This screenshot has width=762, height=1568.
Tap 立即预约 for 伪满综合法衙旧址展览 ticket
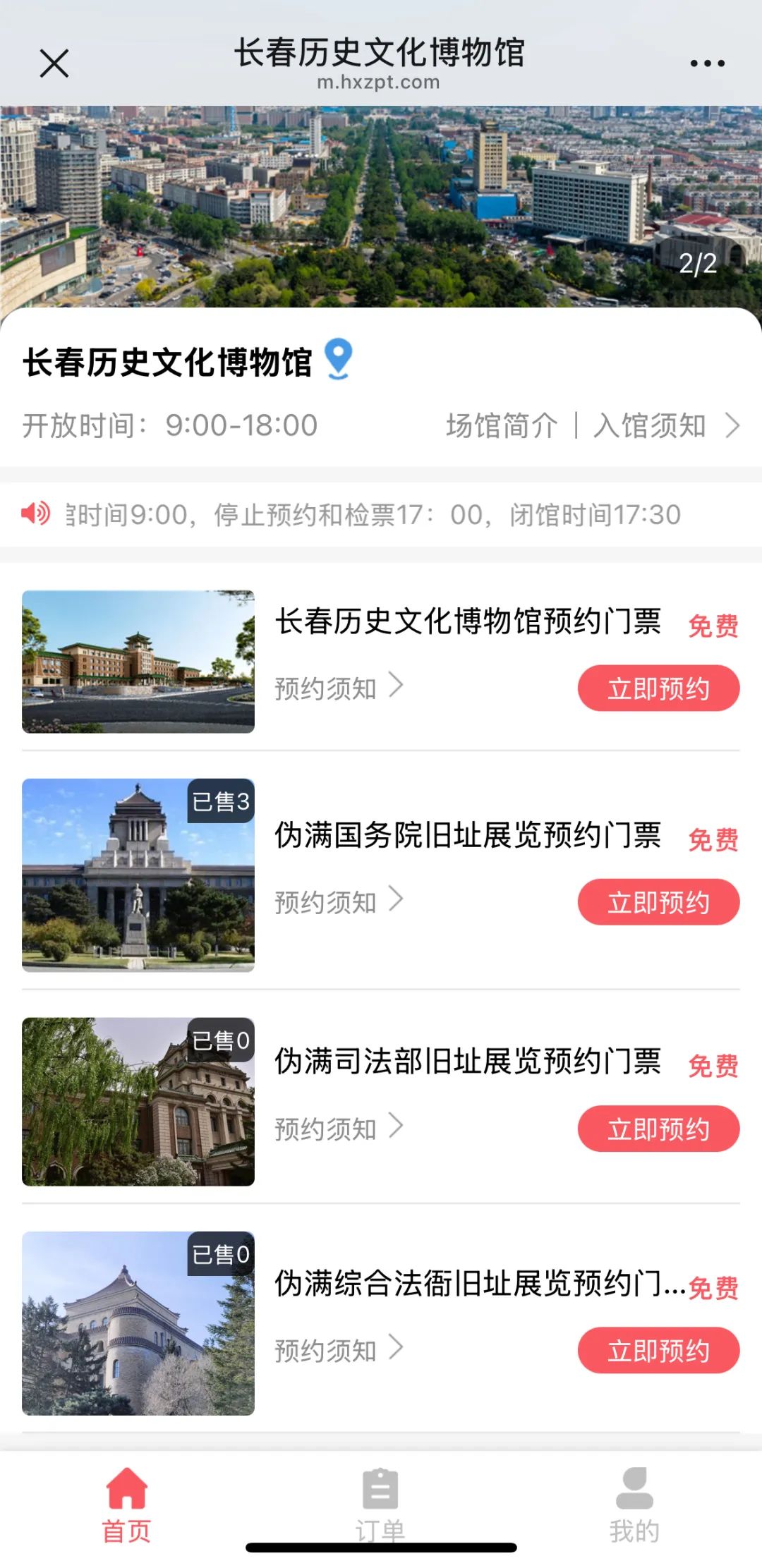click(x=658, y=1351)
